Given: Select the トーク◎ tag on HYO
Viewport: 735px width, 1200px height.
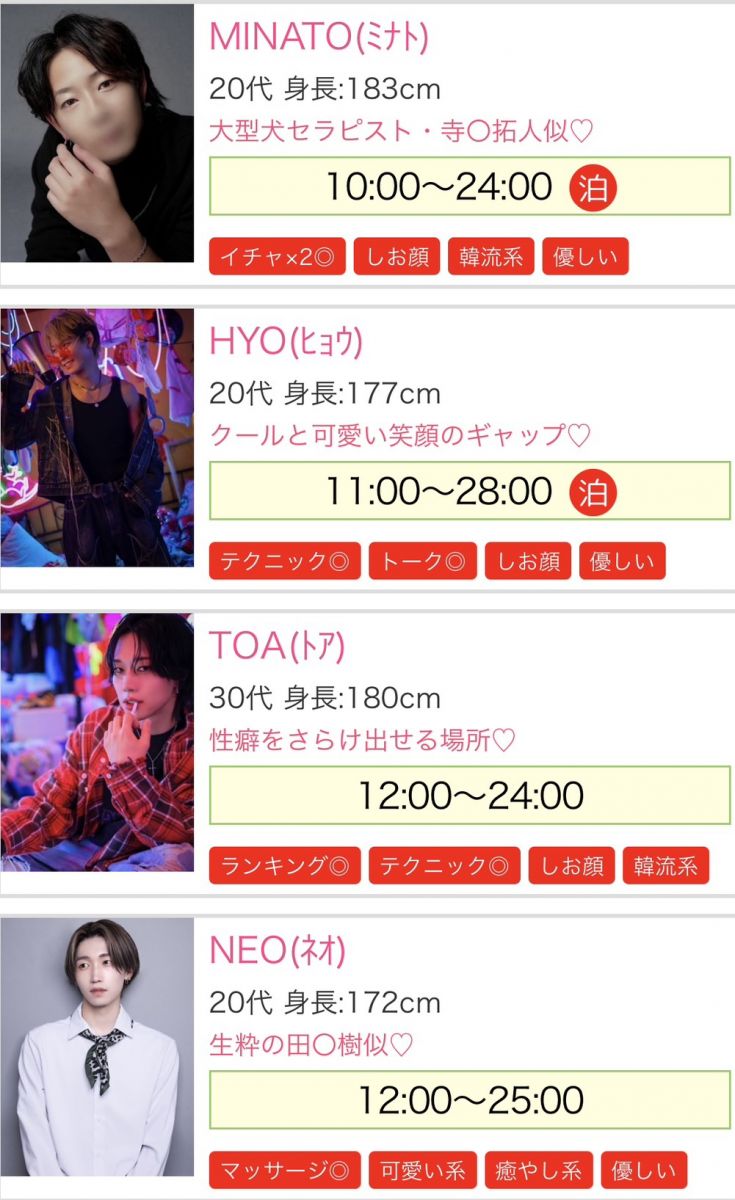Looking at the screenshot, I should pyautogui.click(x=422, y=562).
